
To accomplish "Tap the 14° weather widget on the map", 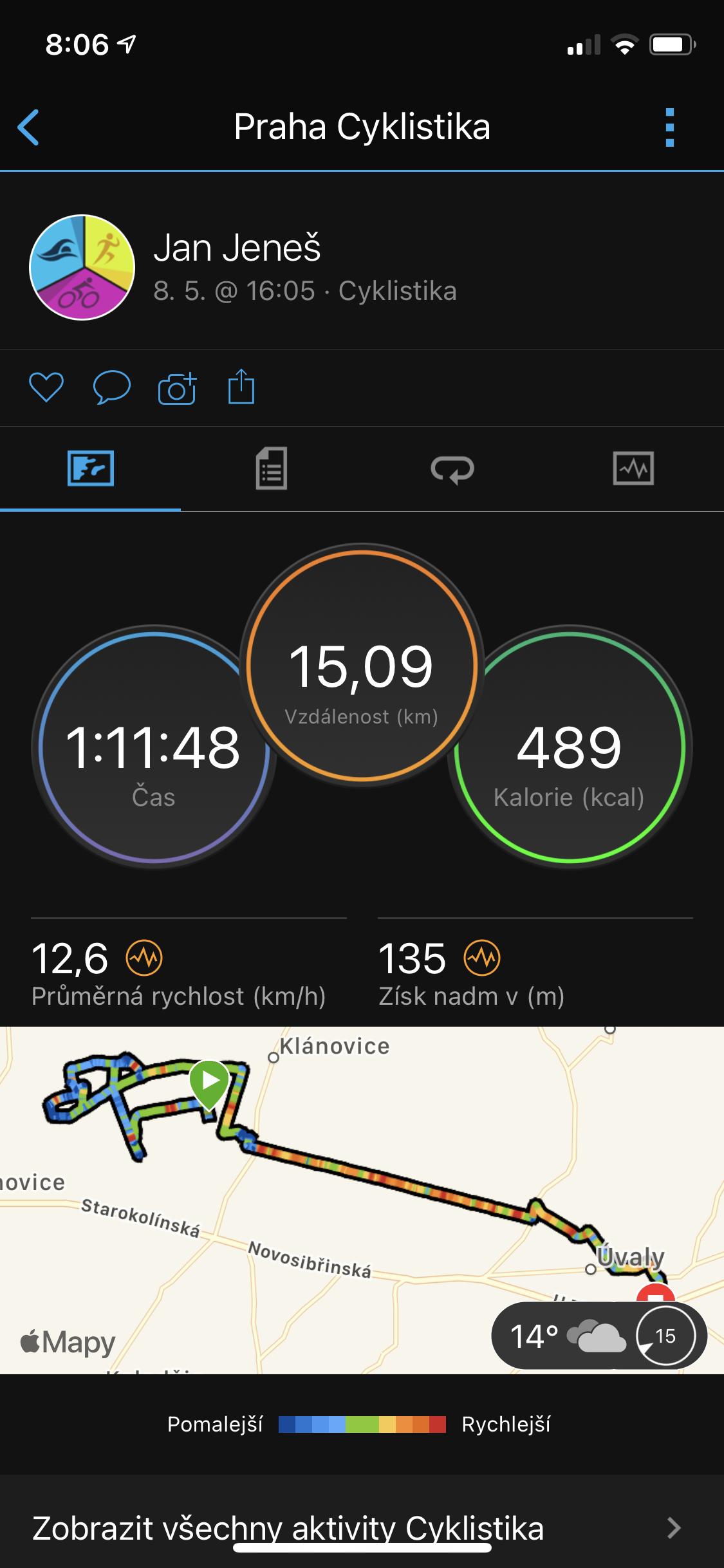I will [x=599, y=1336].
